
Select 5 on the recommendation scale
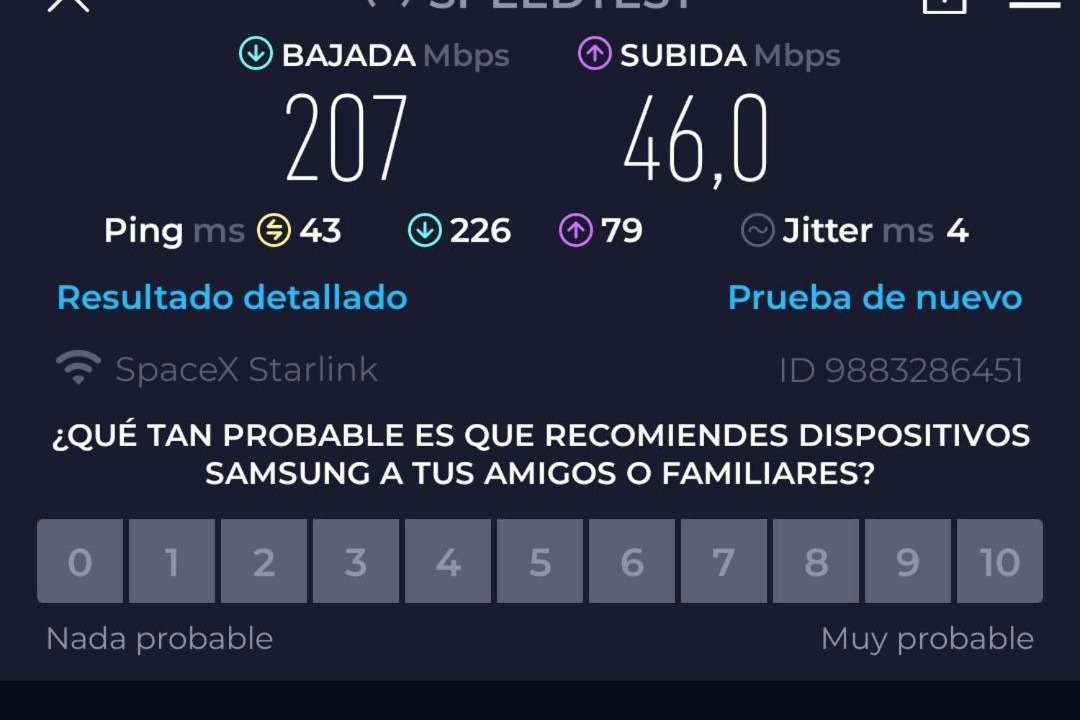click(x=540, y=562)
